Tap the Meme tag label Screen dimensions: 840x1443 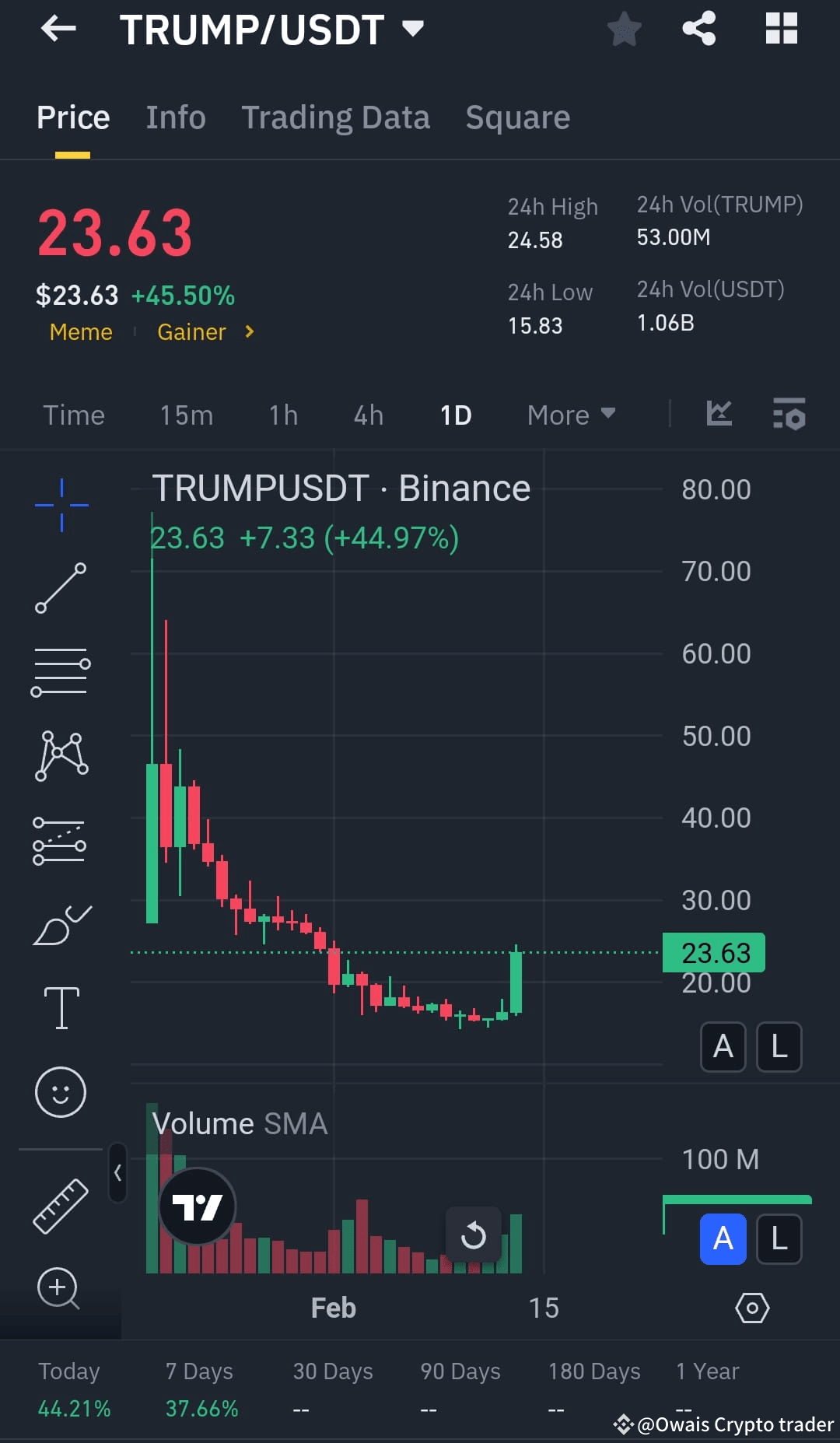[x=80, y=331]
